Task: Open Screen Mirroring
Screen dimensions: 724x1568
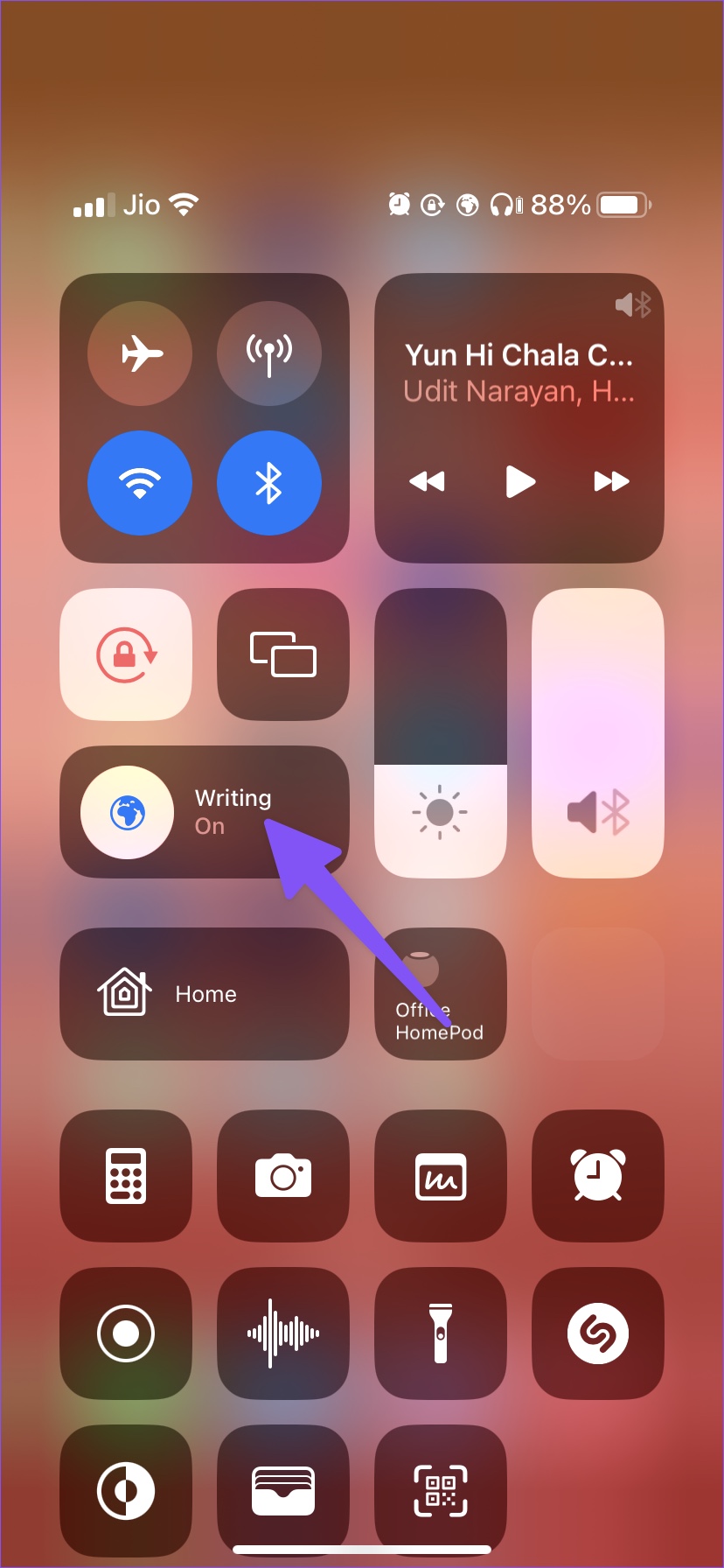Action: click(283, 654)
